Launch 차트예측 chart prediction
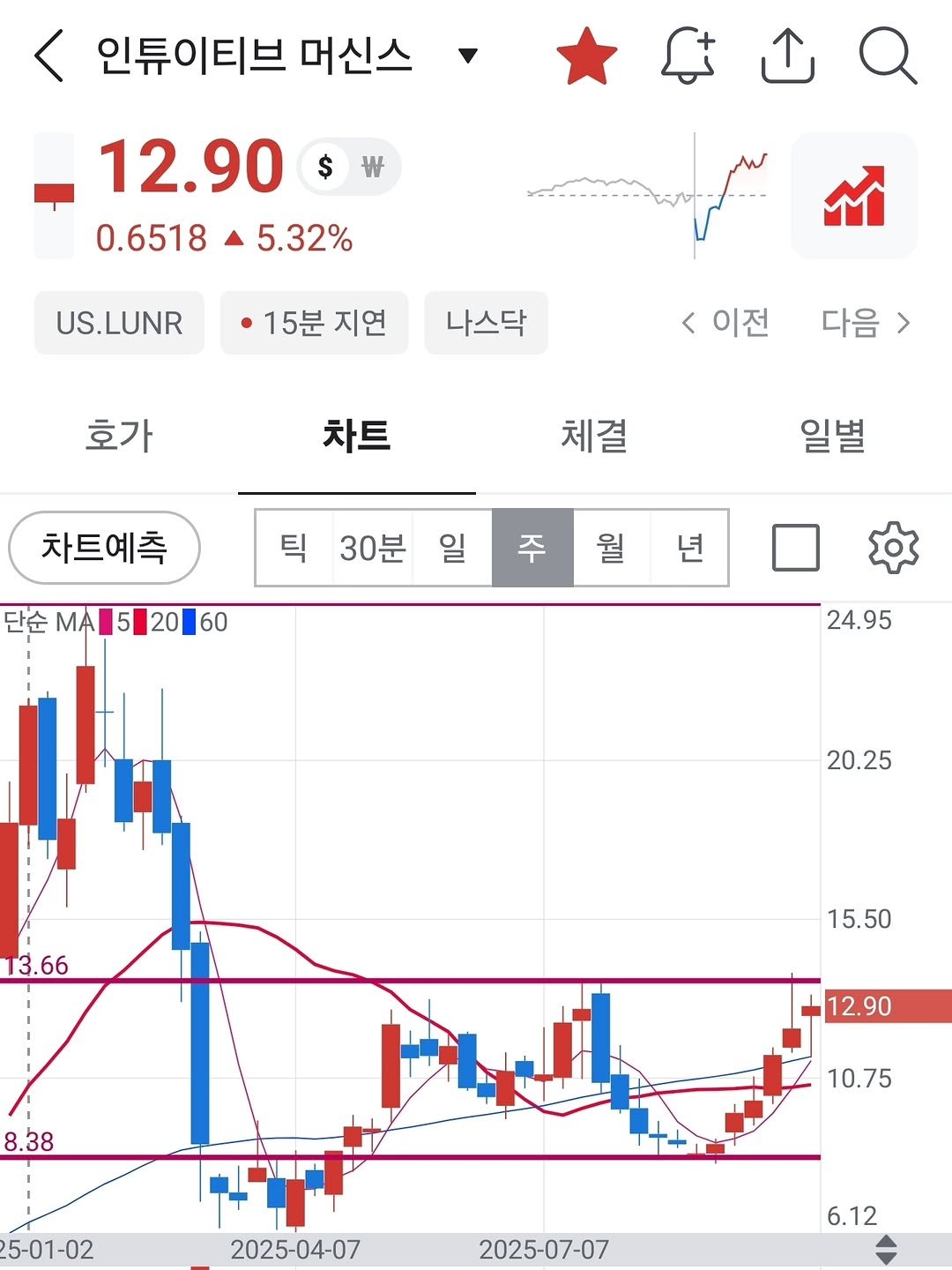 (103, 547)
